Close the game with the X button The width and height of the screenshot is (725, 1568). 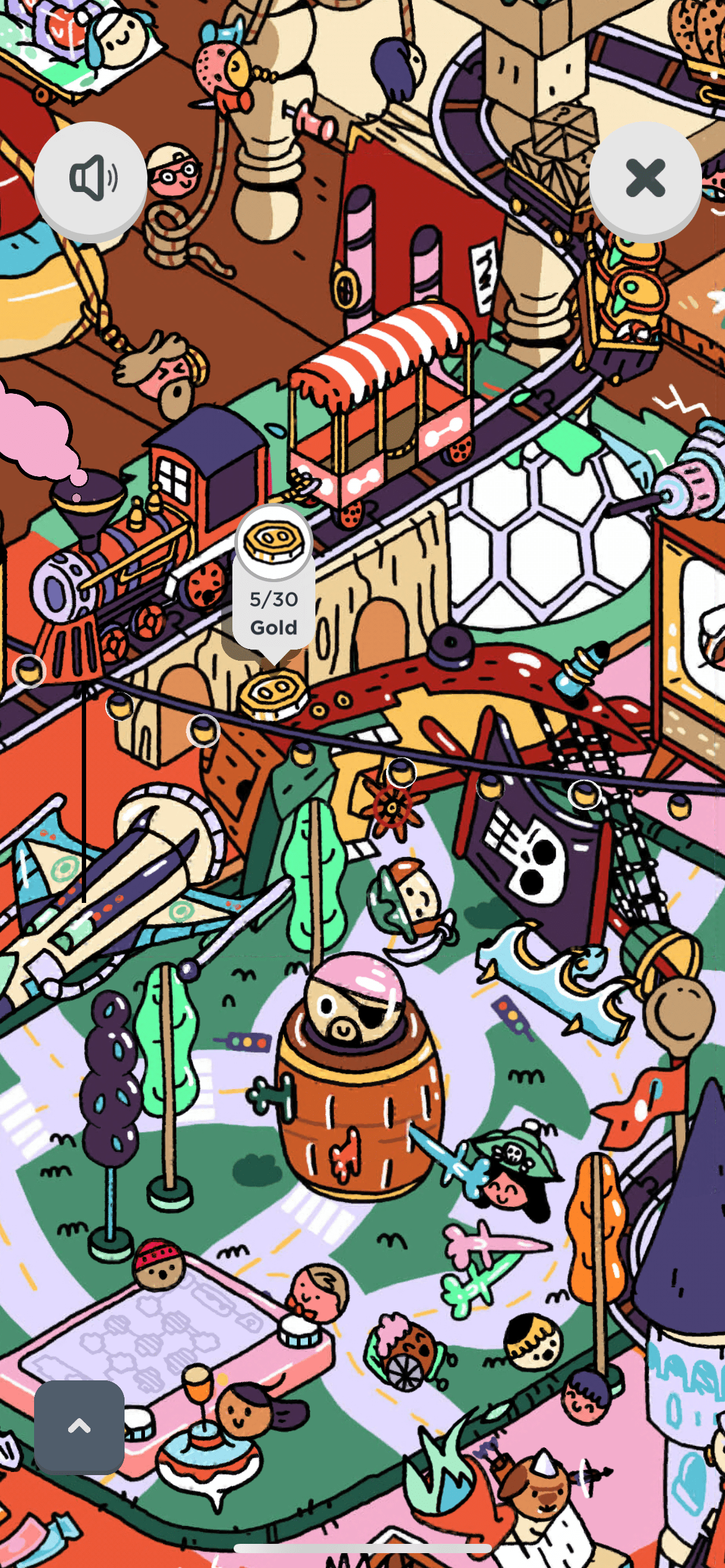tap(645, 178)
